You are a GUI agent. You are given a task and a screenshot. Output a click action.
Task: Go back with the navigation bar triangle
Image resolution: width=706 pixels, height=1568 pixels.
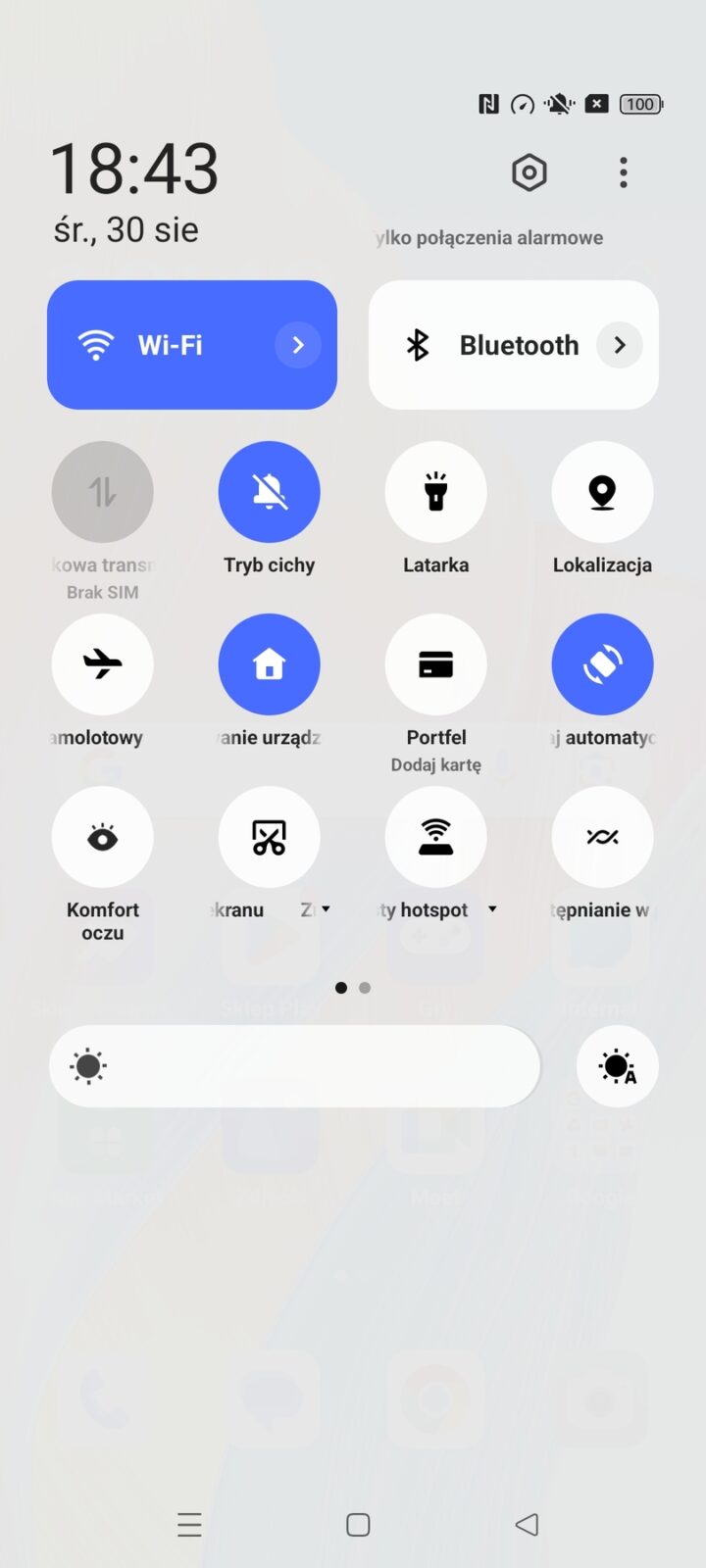tap(527, 1524)
